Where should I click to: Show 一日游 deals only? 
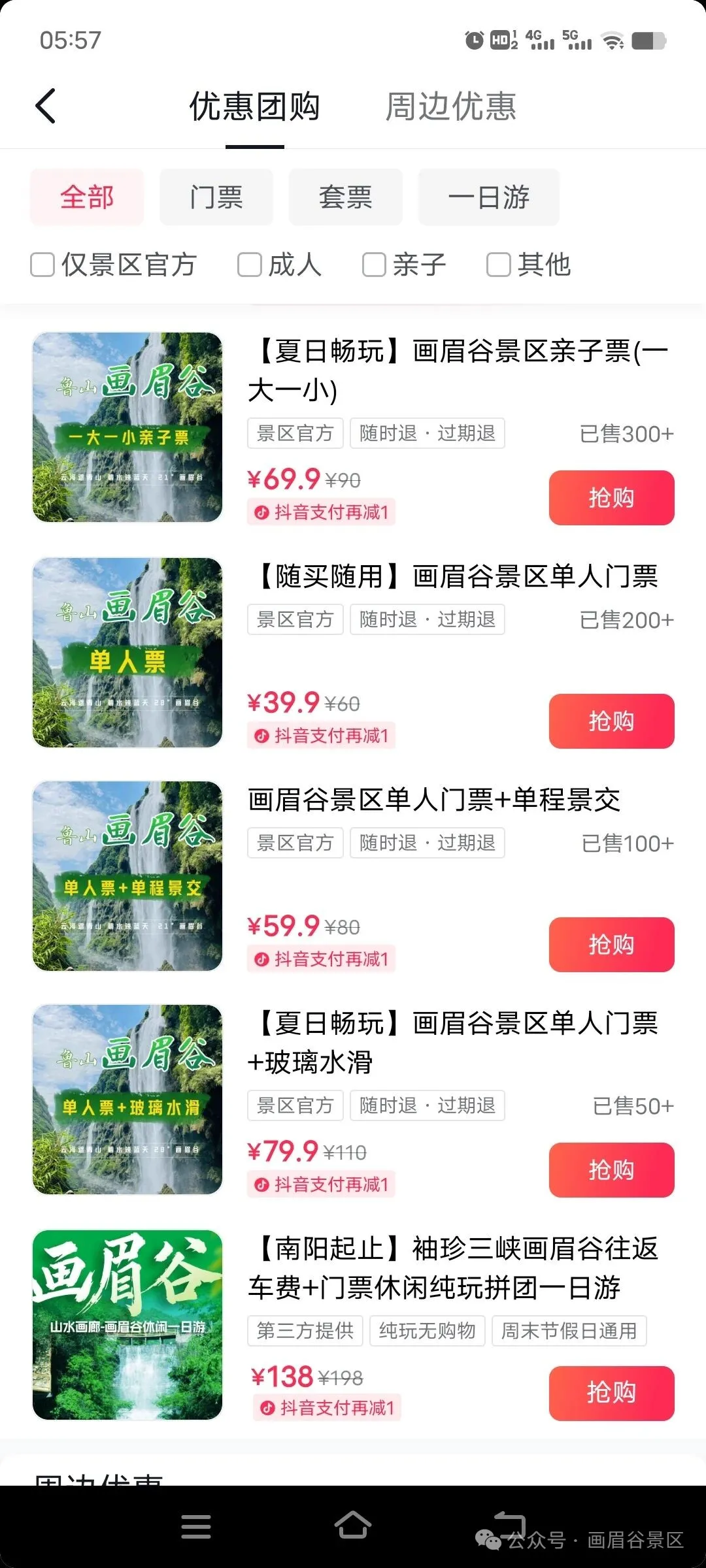(x=488, y=197)
